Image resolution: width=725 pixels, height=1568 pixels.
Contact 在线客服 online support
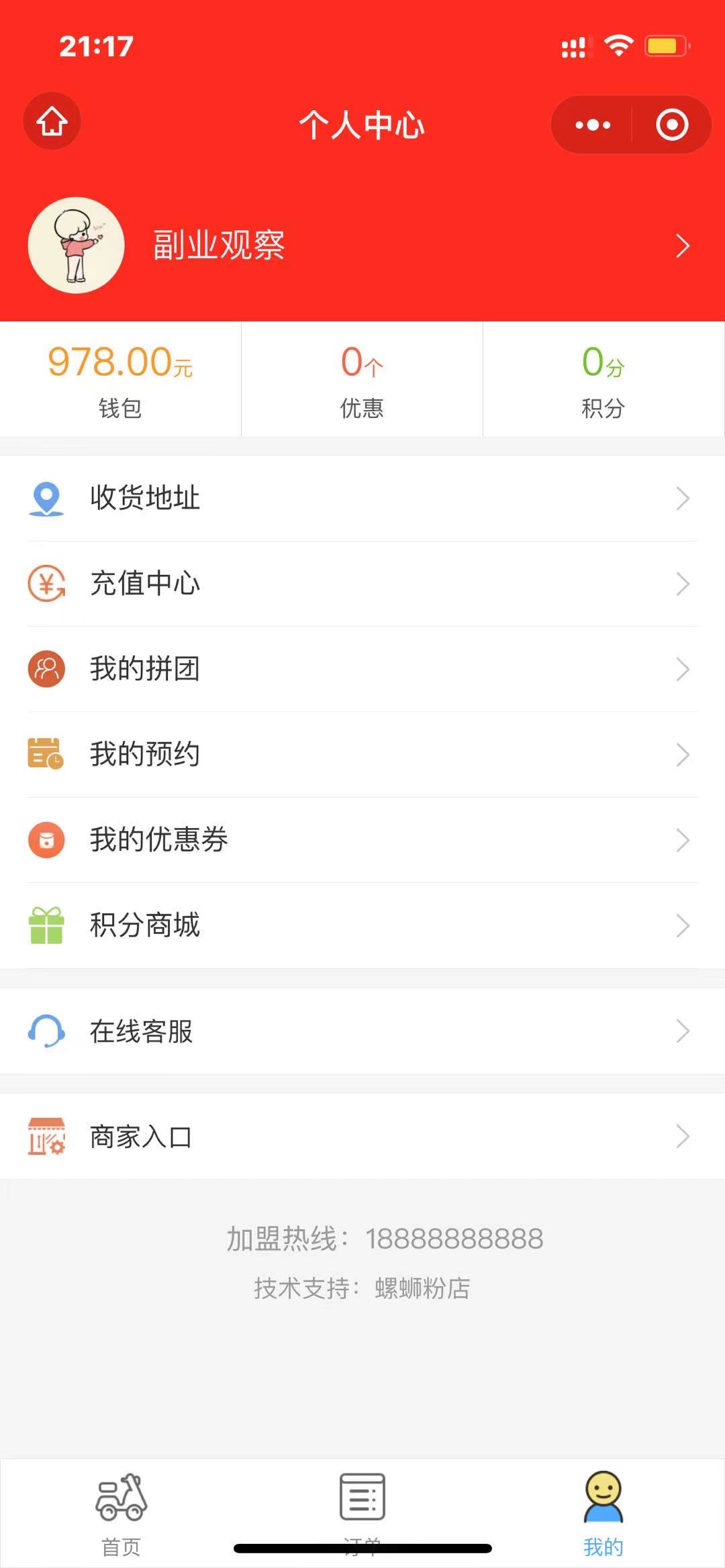(x=362, y=1031)
